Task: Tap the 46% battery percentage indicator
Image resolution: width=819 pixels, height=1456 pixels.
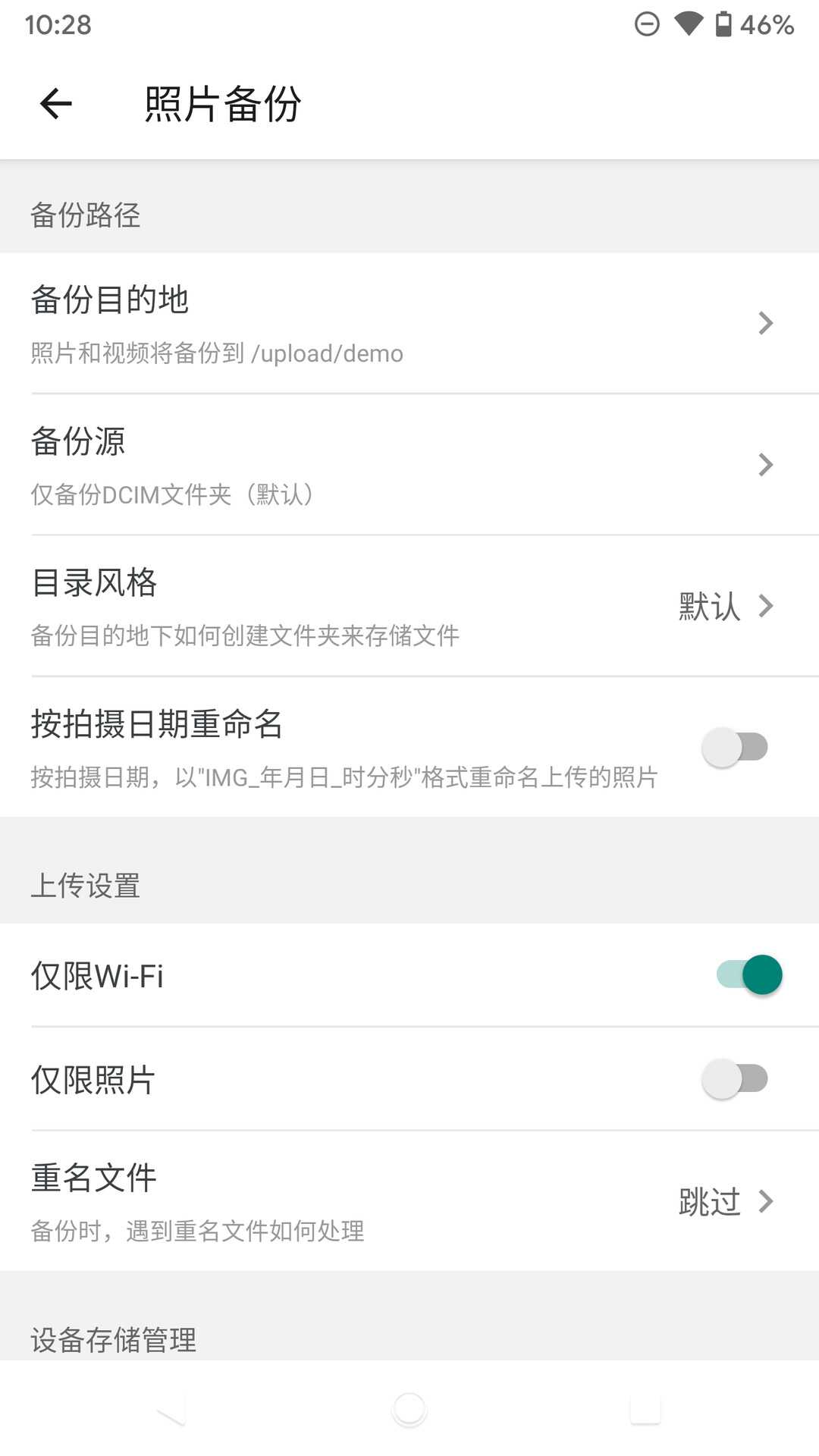Action: [x=766, y=24]
